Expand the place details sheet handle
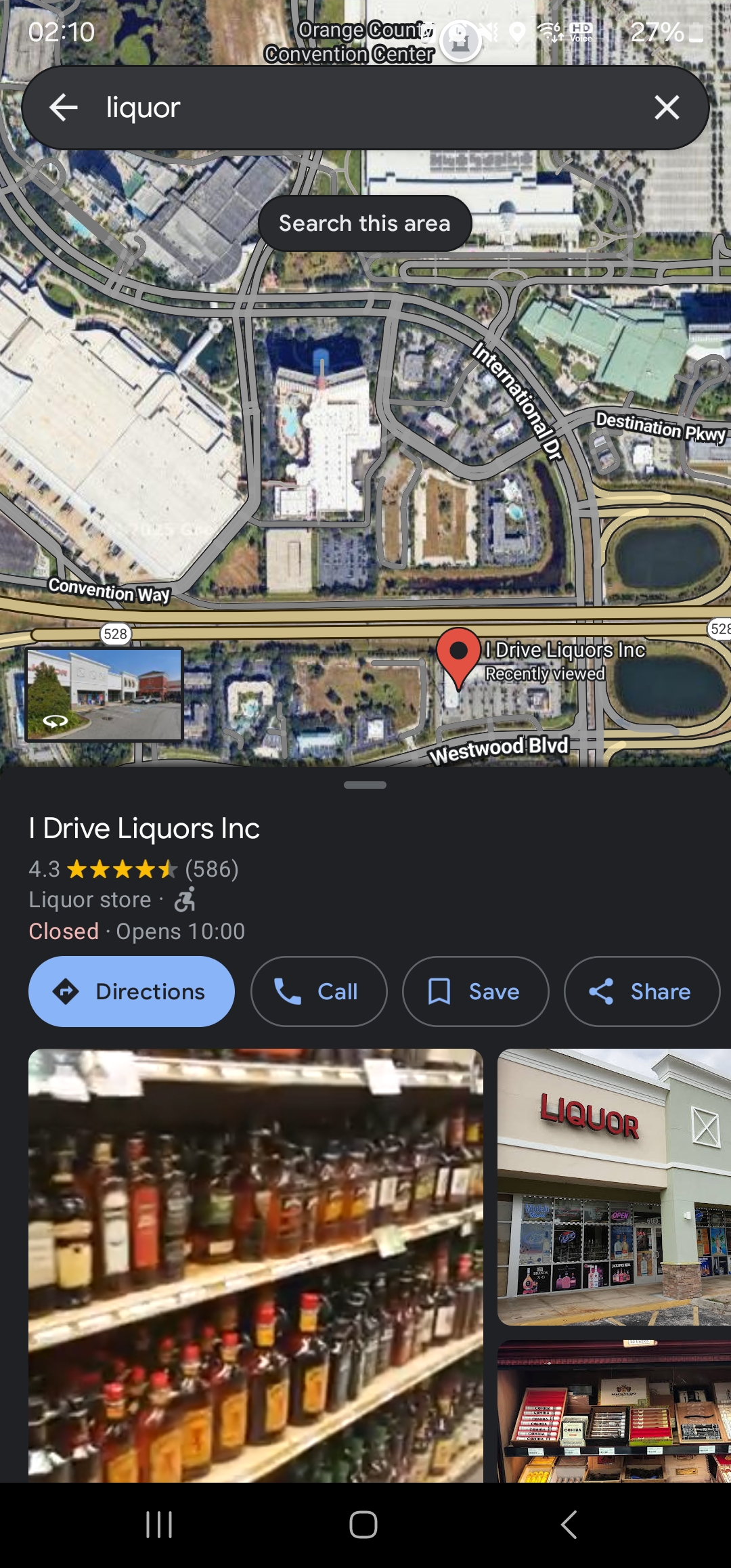The width and height of the screenshot is (731, 1568). [x=365, y=785]
